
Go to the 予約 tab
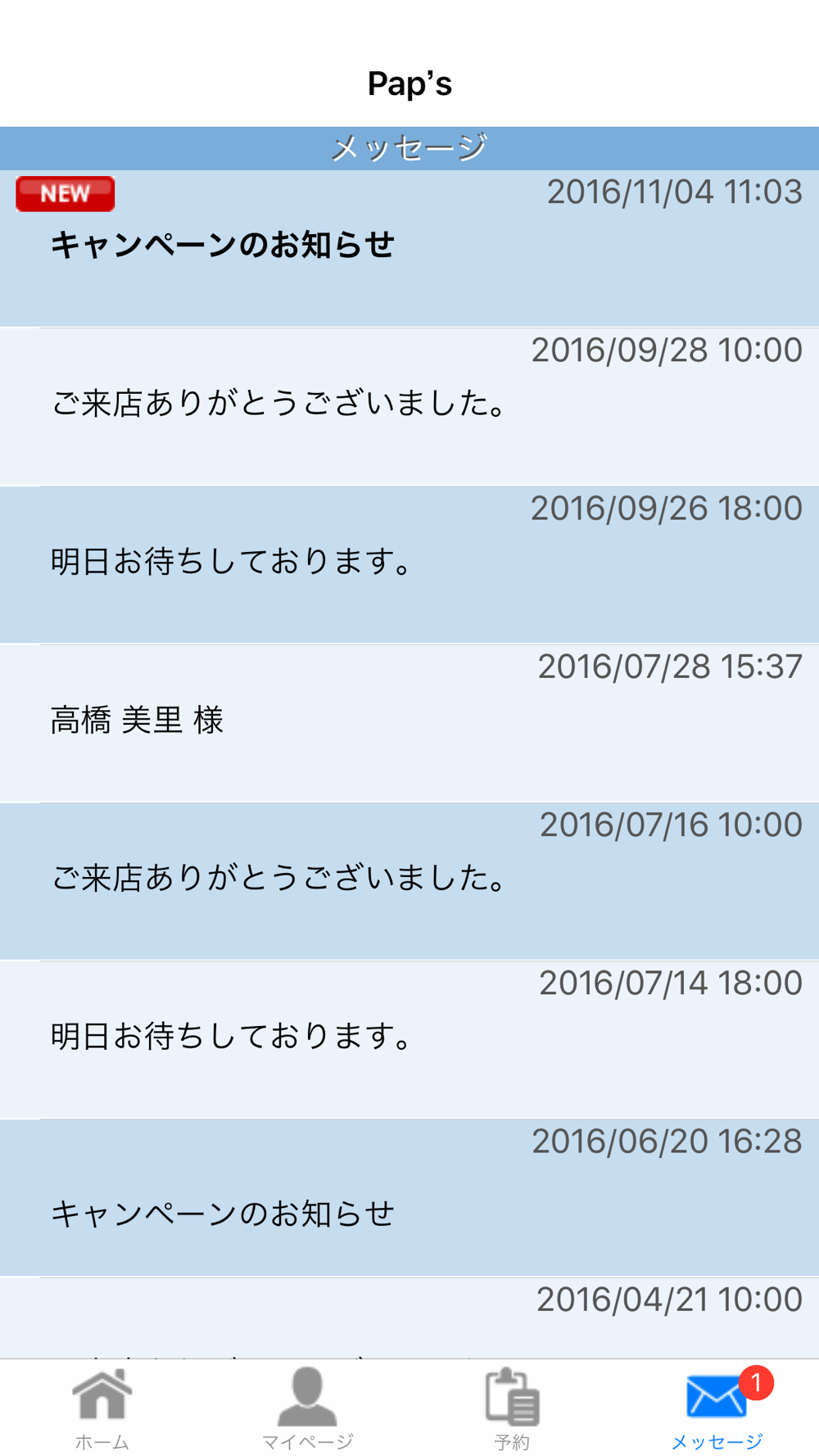[x=512, y=1409]
